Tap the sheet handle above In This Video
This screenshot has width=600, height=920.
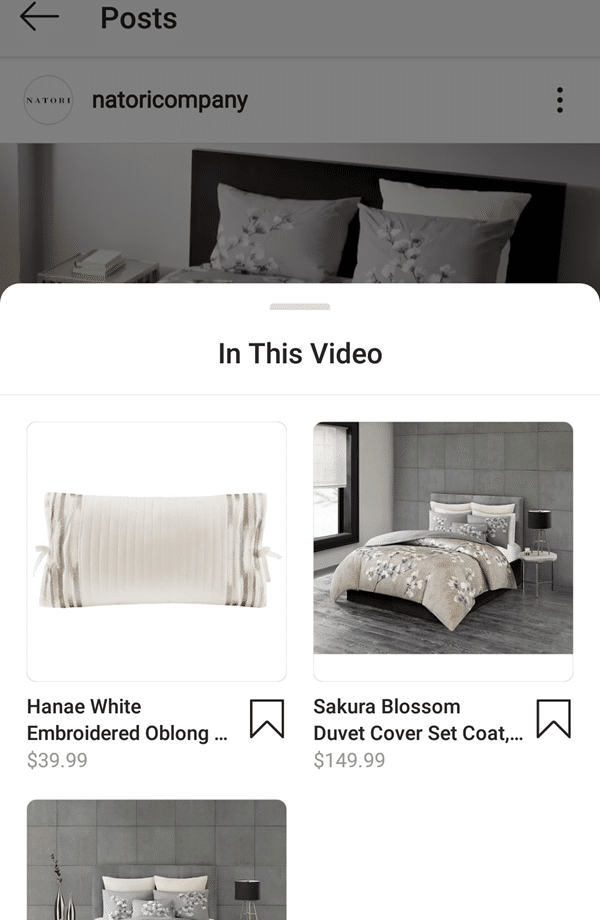pos(300,307)
